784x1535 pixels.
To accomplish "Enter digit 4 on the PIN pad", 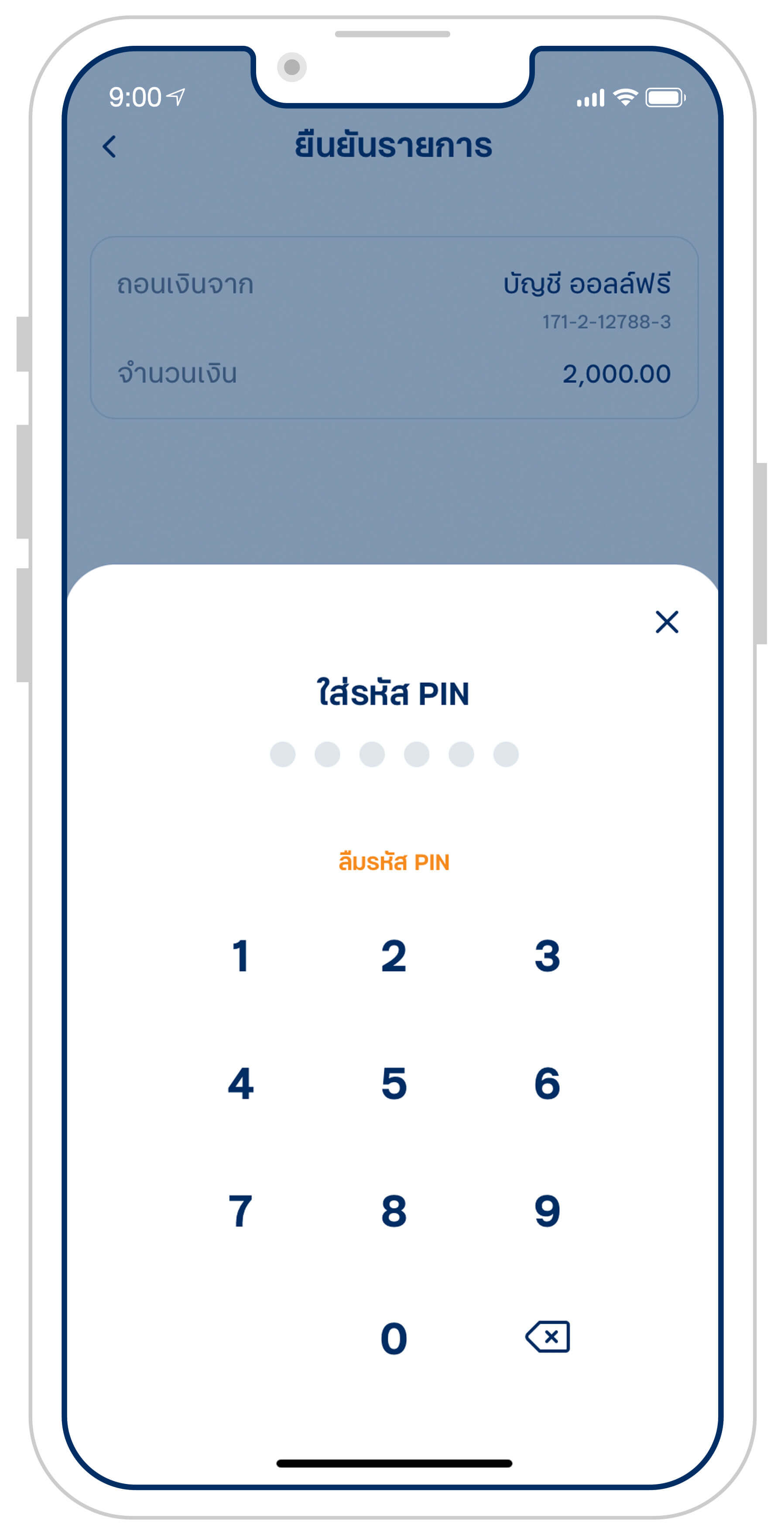I will click(241, 1083).
